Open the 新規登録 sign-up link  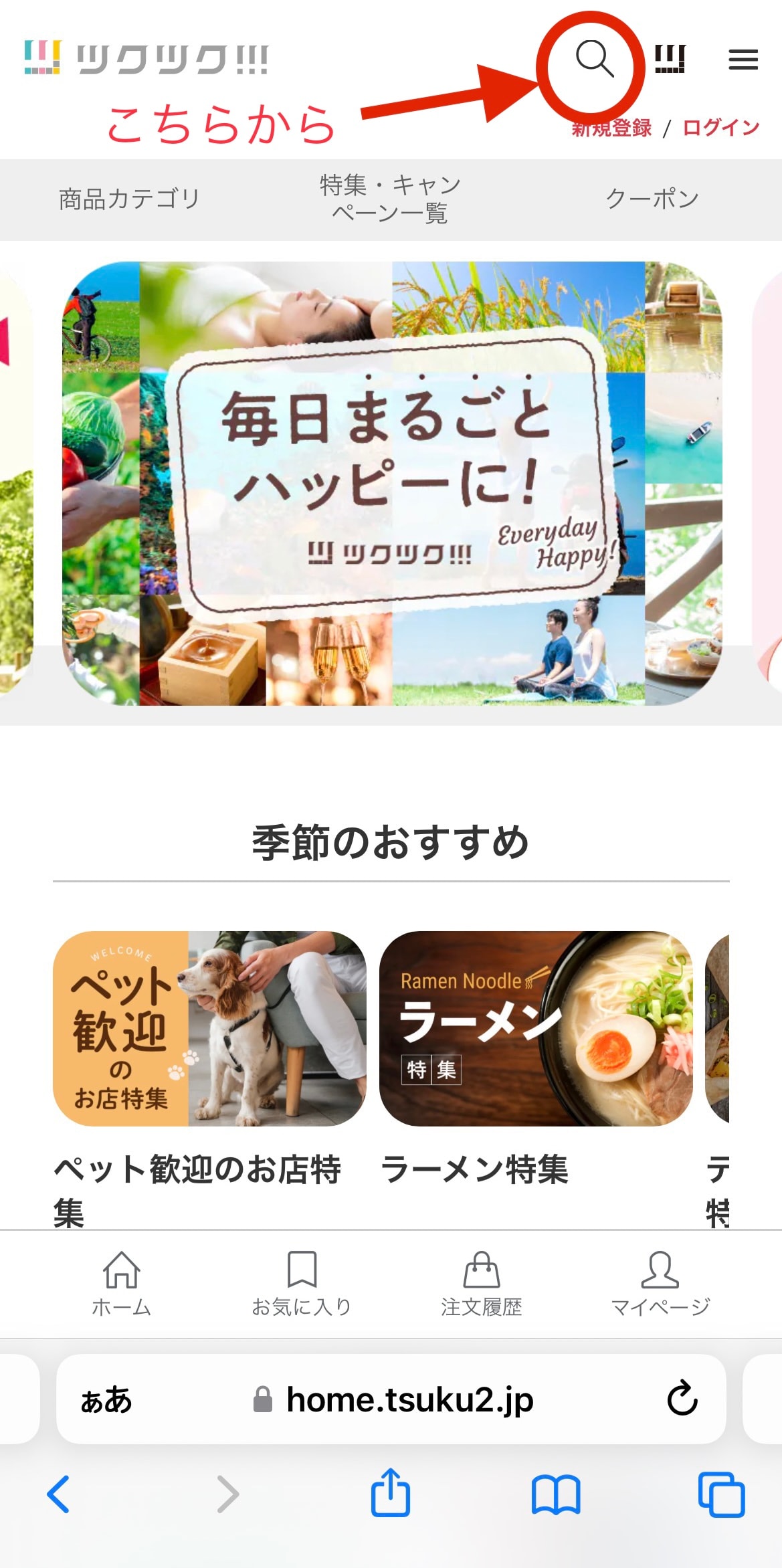tap(611, 128)
